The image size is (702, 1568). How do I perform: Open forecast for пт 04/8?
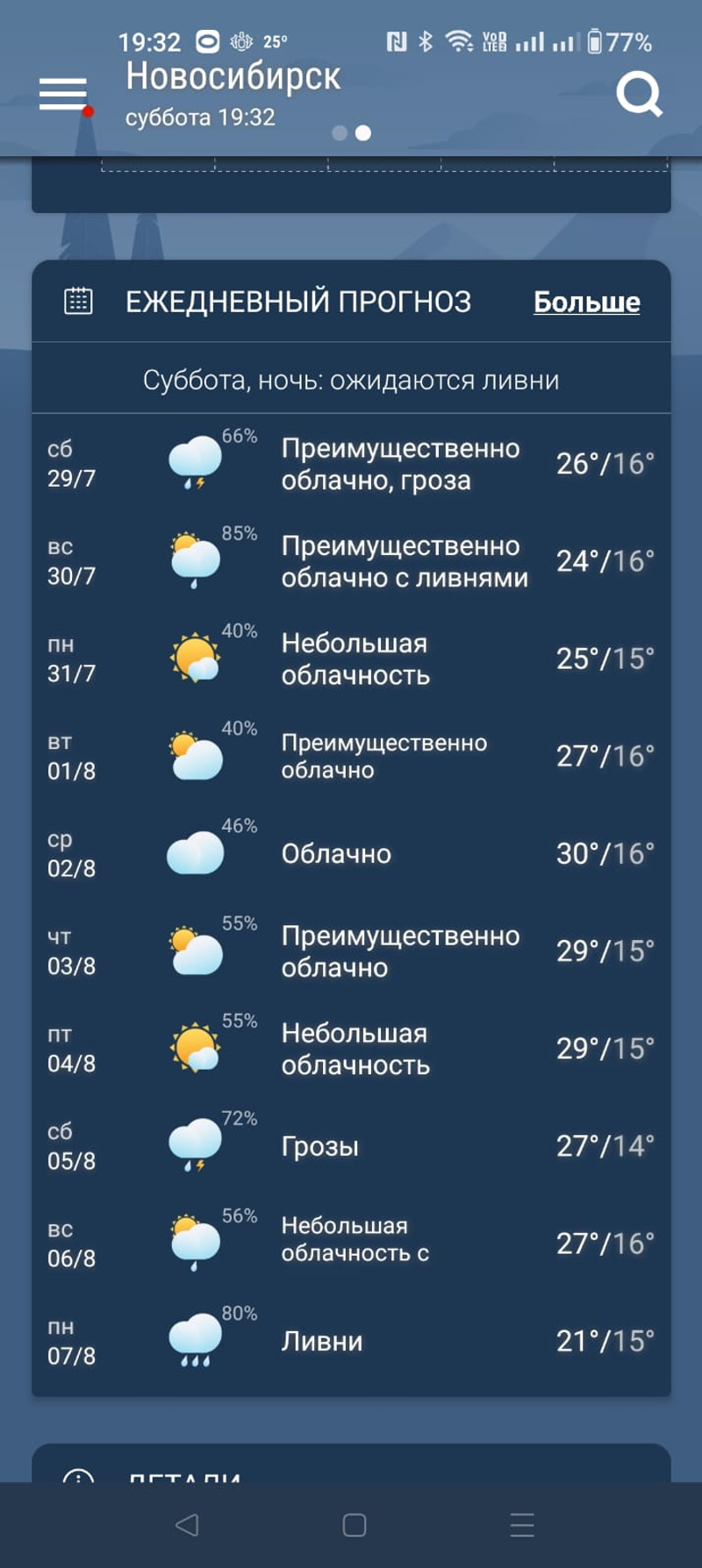tap(351, 1049)
